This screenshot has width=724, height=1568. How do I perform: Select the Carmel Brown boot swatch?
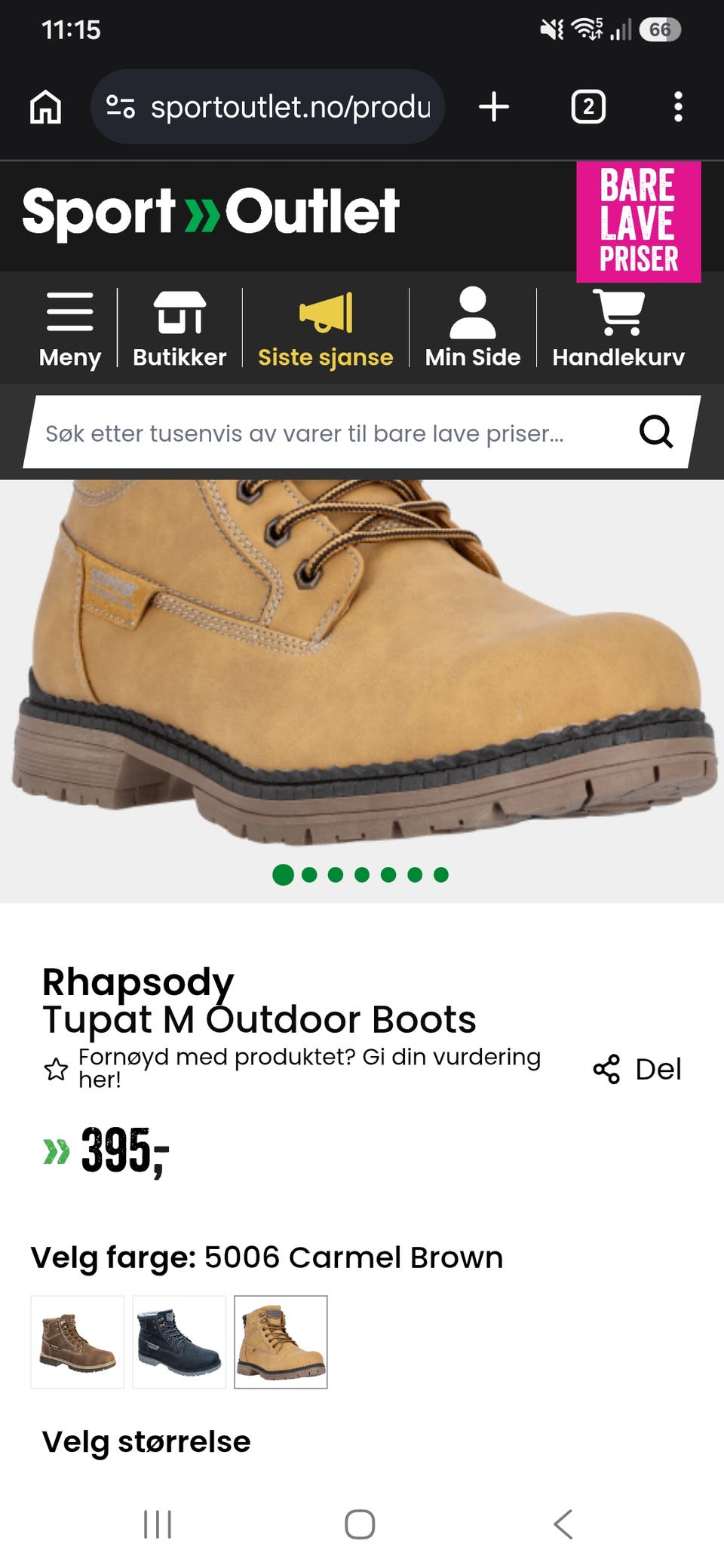(281, 1342)
